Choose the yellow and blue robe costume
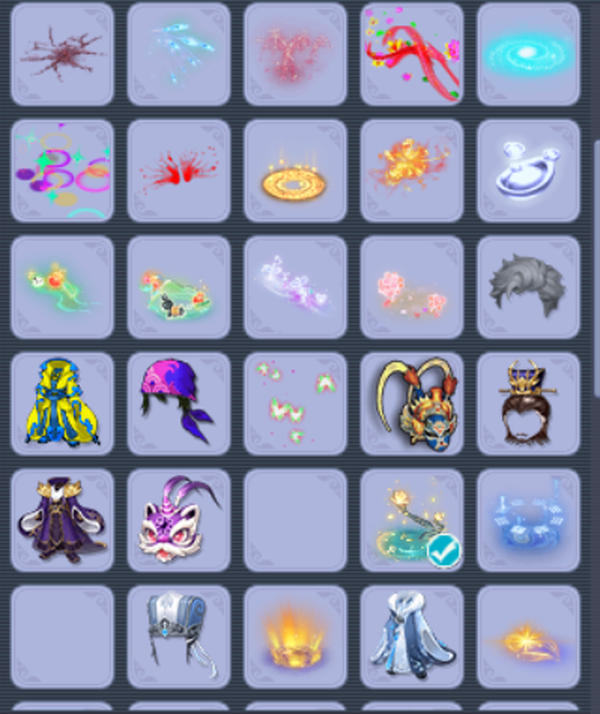This screenshot has width=600, height=714. tap(62, 403)
